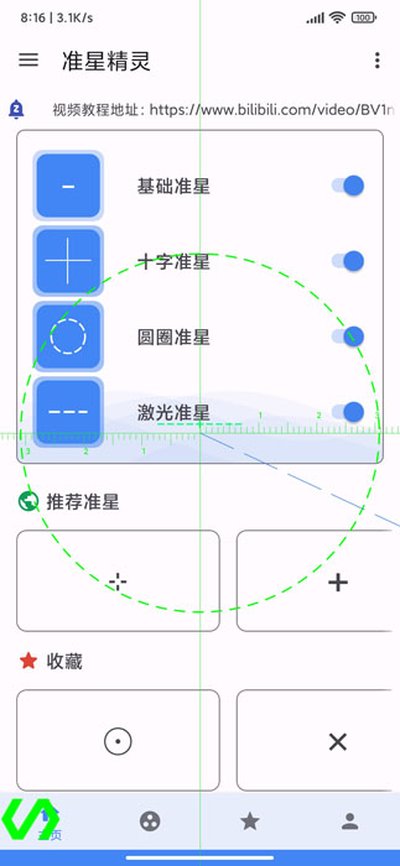Select the 圆圈准星 dashed circle tile
This screenshot has width=400, height=866.
[68, 336]
